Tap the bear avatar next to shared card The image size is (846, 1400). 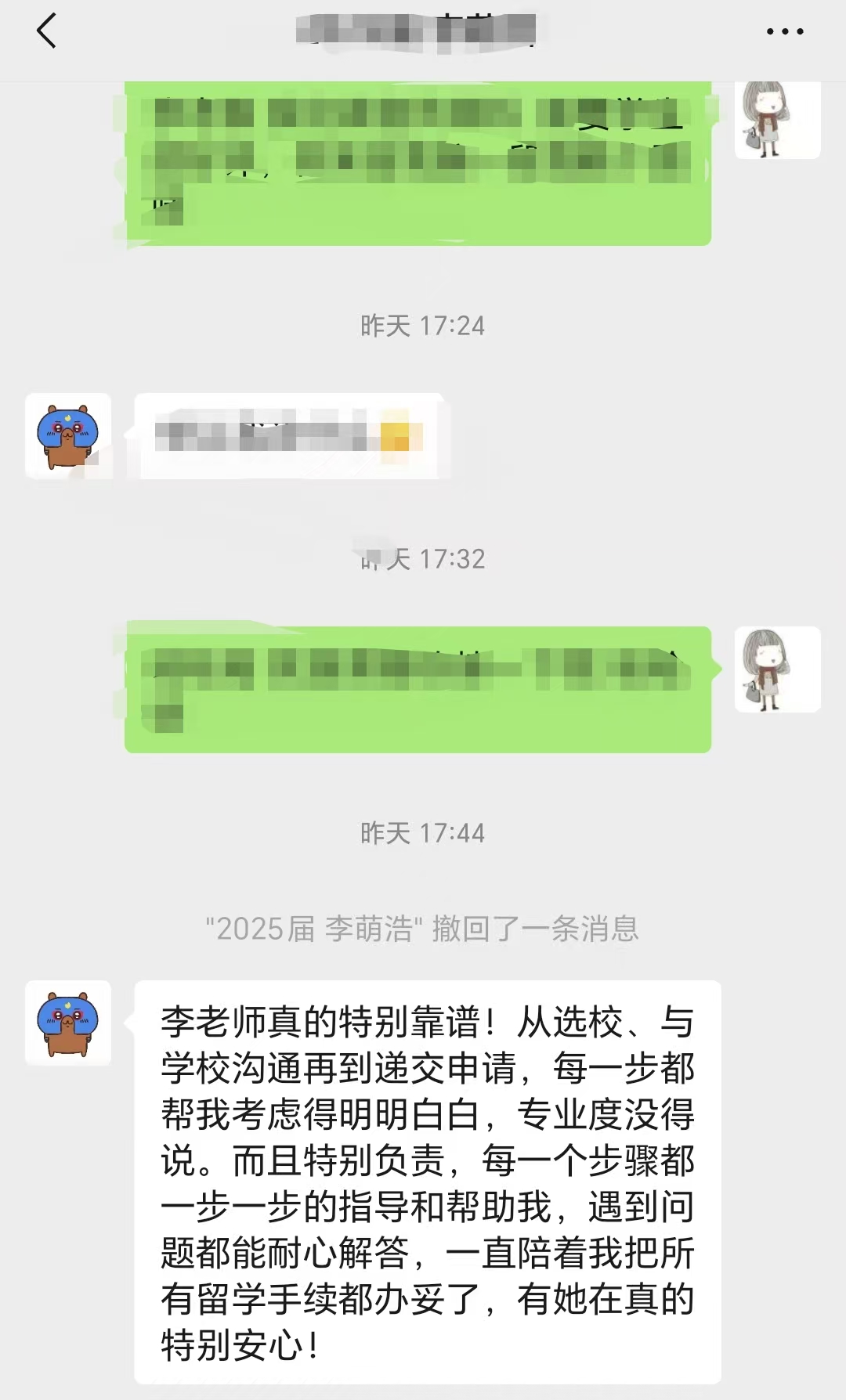pyautogui.click(x=69, y=437)
